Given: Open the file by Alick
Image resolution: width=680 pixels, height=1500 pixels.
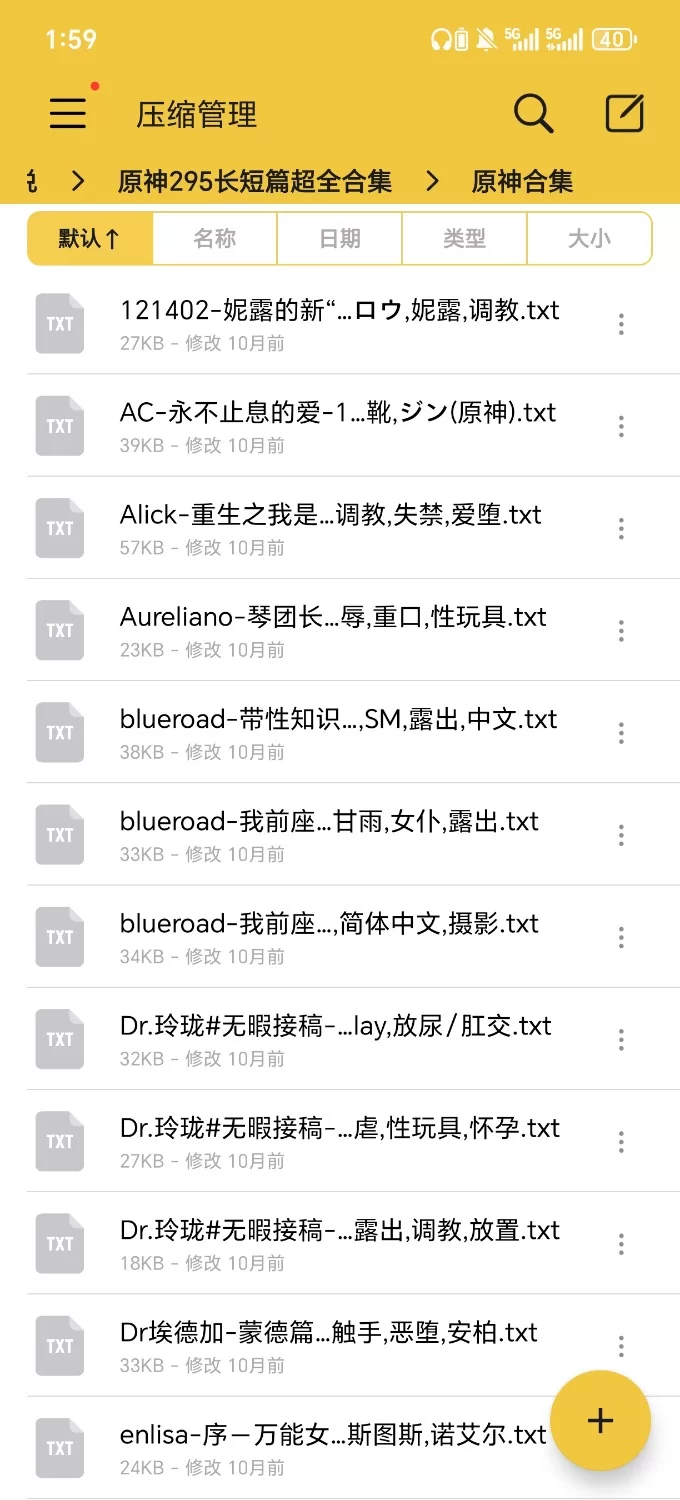Looking at the screenshot, I should (x=330, y=527).
